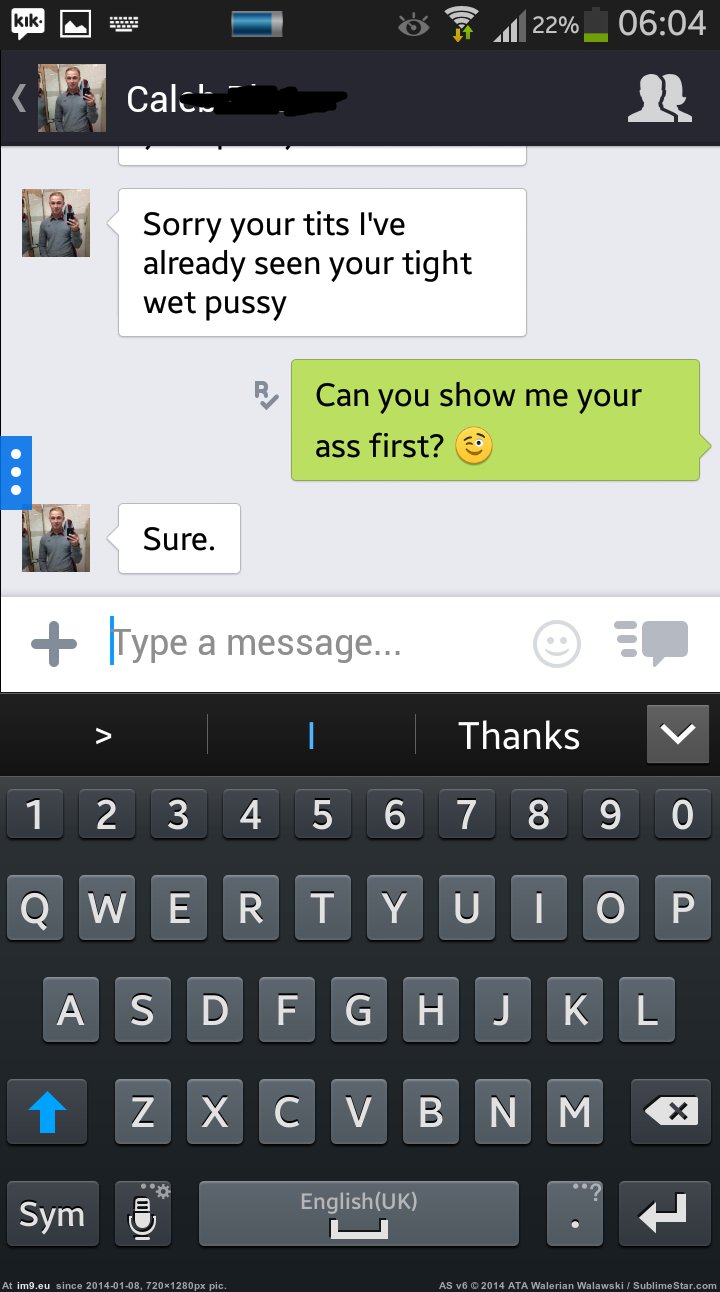Insert the suggested word Thanks
Viewport: 720px width, 1292px height.
[519, 736]
